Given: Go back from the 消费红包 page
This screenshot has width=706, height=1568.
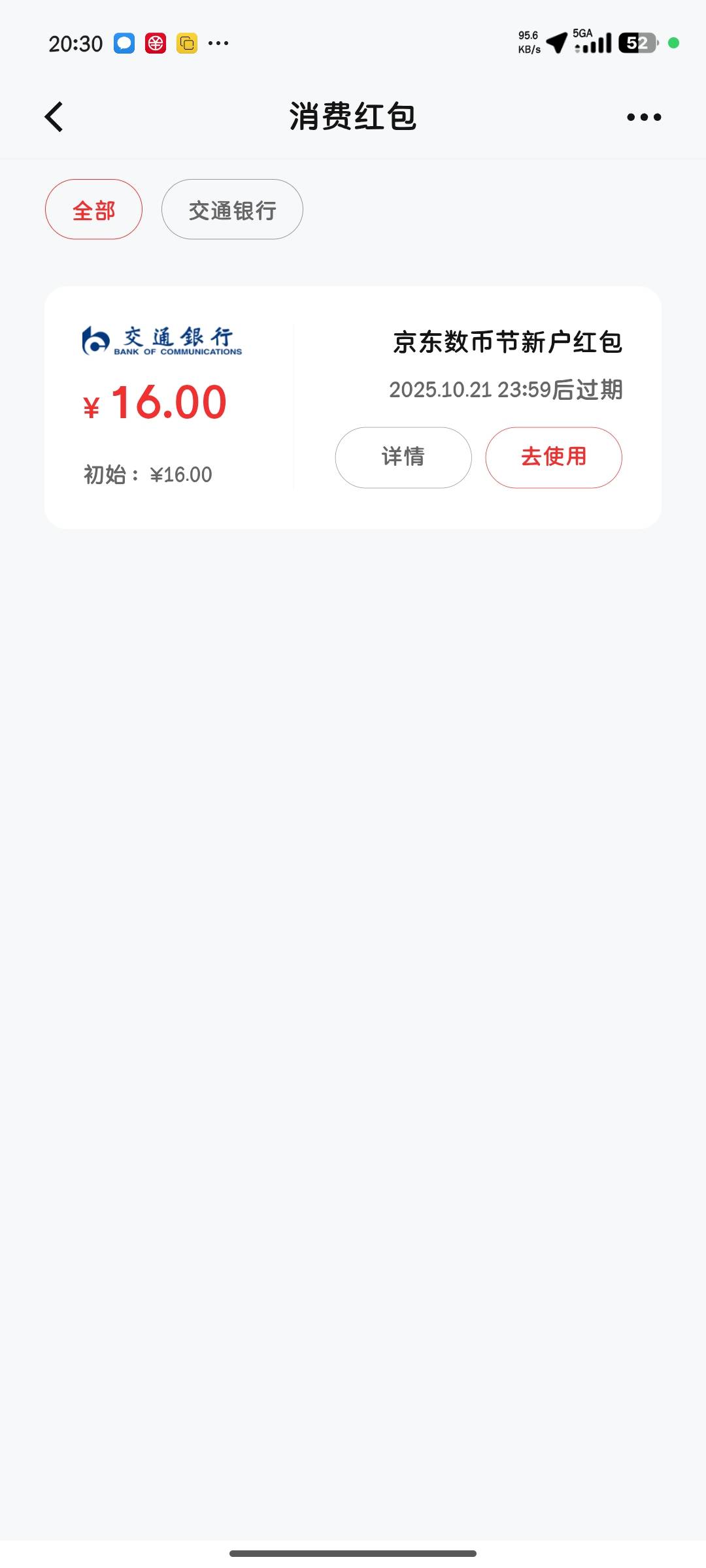Looking at the screenshot, I should [54, 117].
